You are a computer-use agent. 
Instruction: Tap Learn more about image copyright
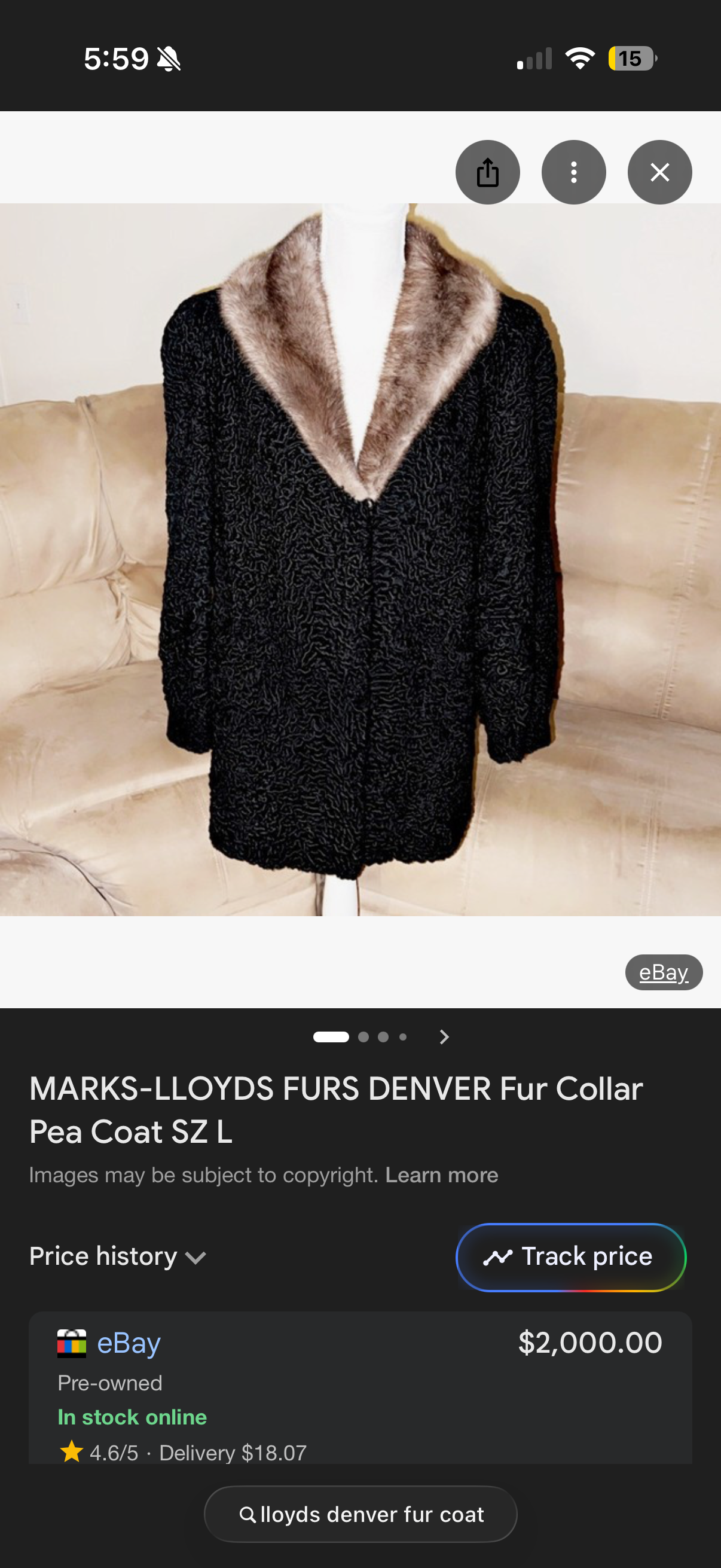[441, 1175]
